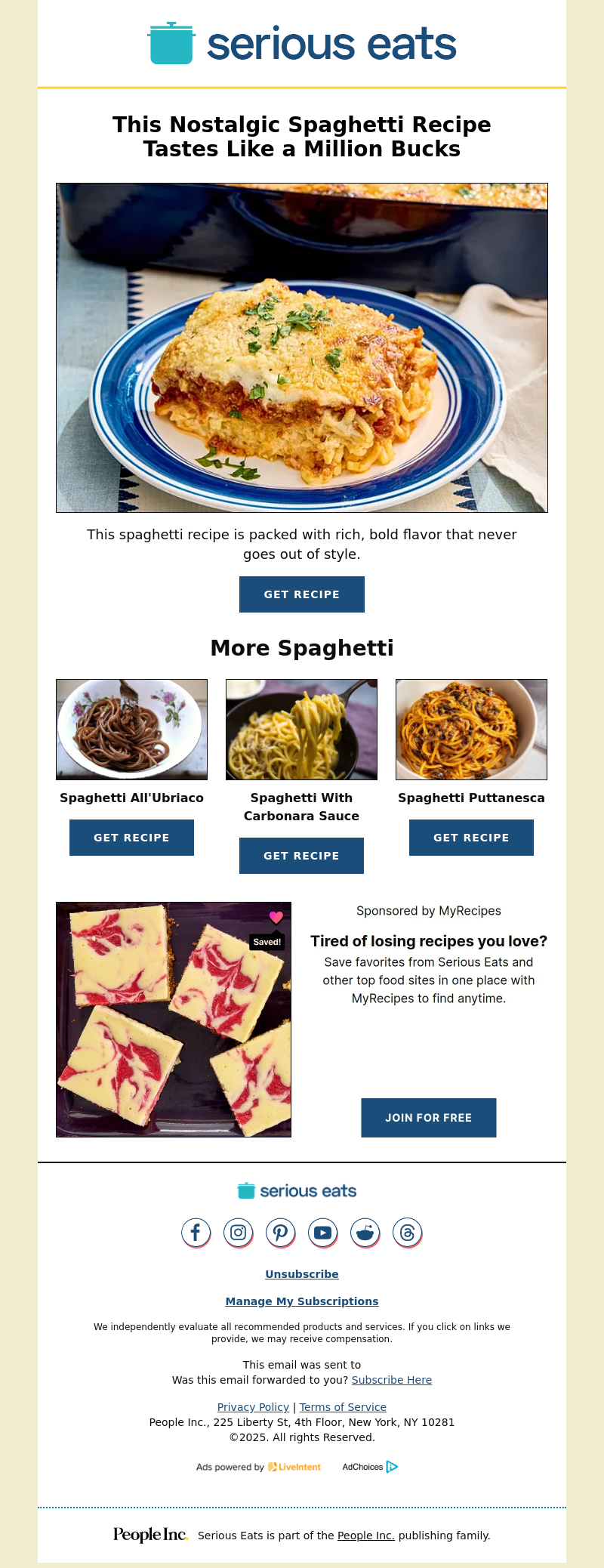This screenshot has width=604, height=1568.
Task: Open the Reddit icon link
Action: pos(365,1233)
